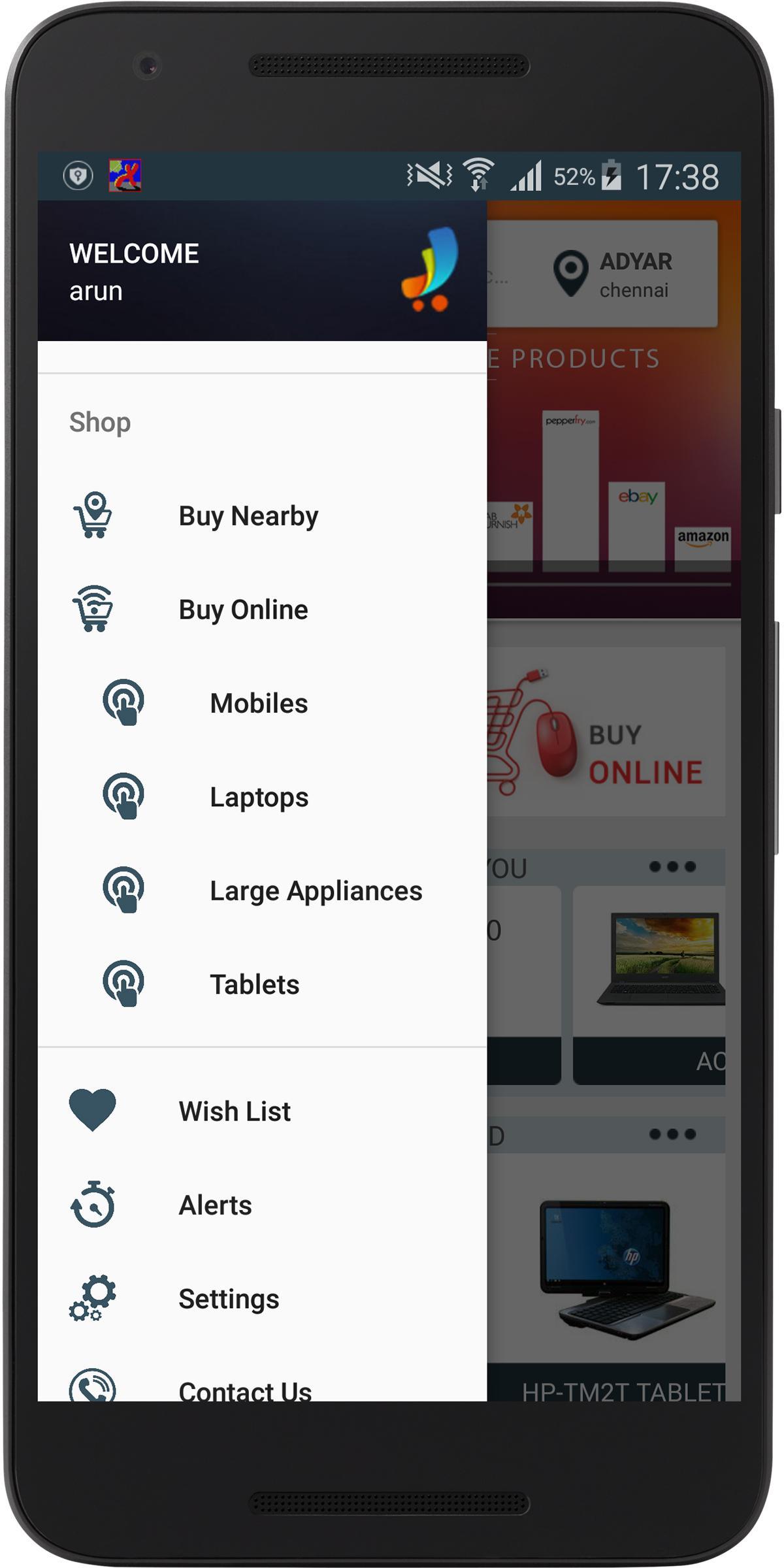Browse the Mobiles category

[x=259, y=704]
